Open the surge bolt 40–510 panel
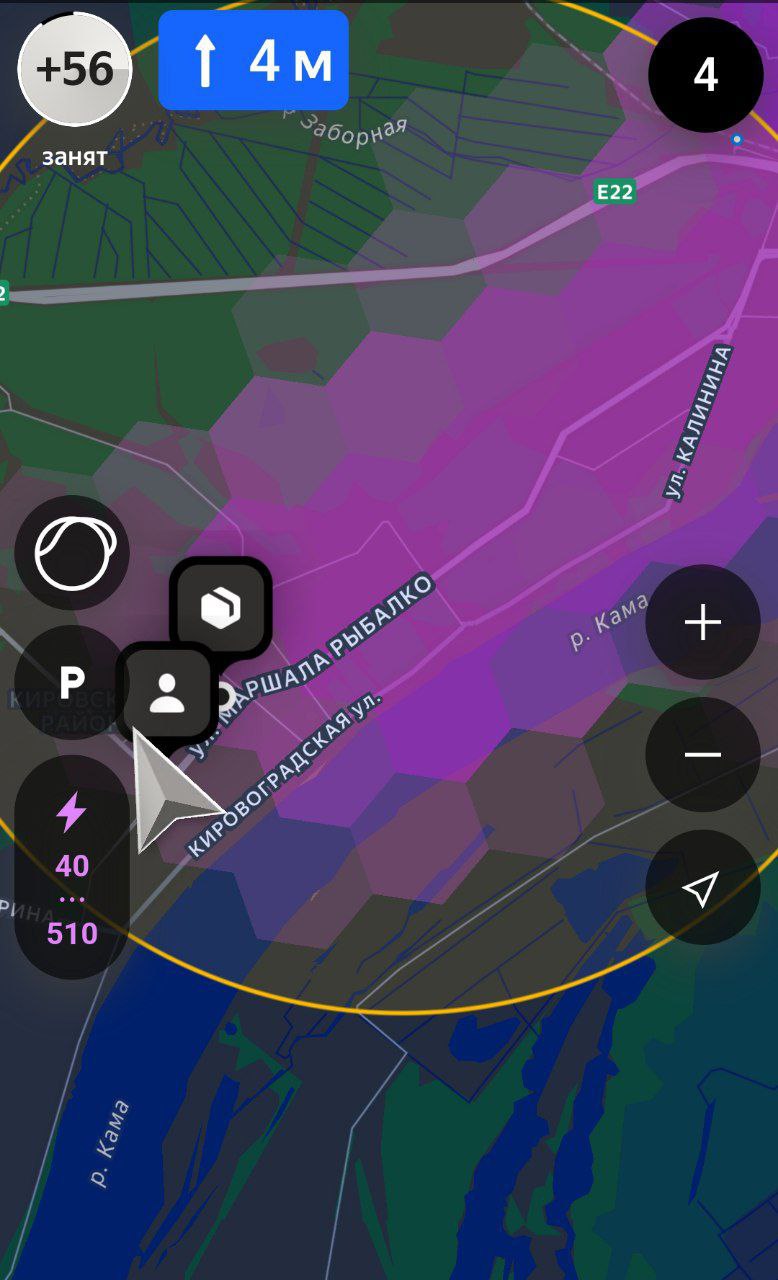Screen dimensions: 778x1280 pos(72,868)
